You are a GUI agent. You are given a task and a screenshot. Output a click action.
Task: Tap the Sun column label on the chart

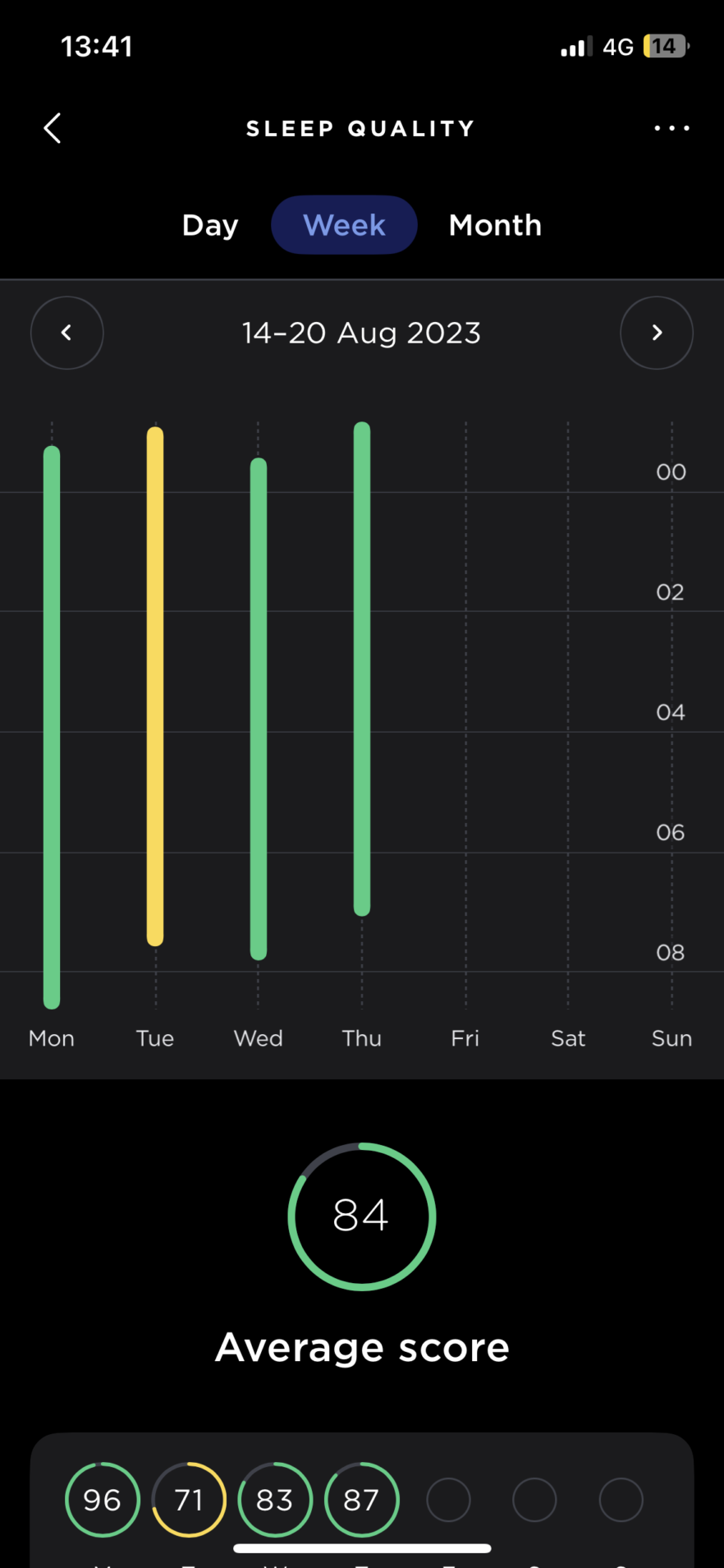(671, 1037)
